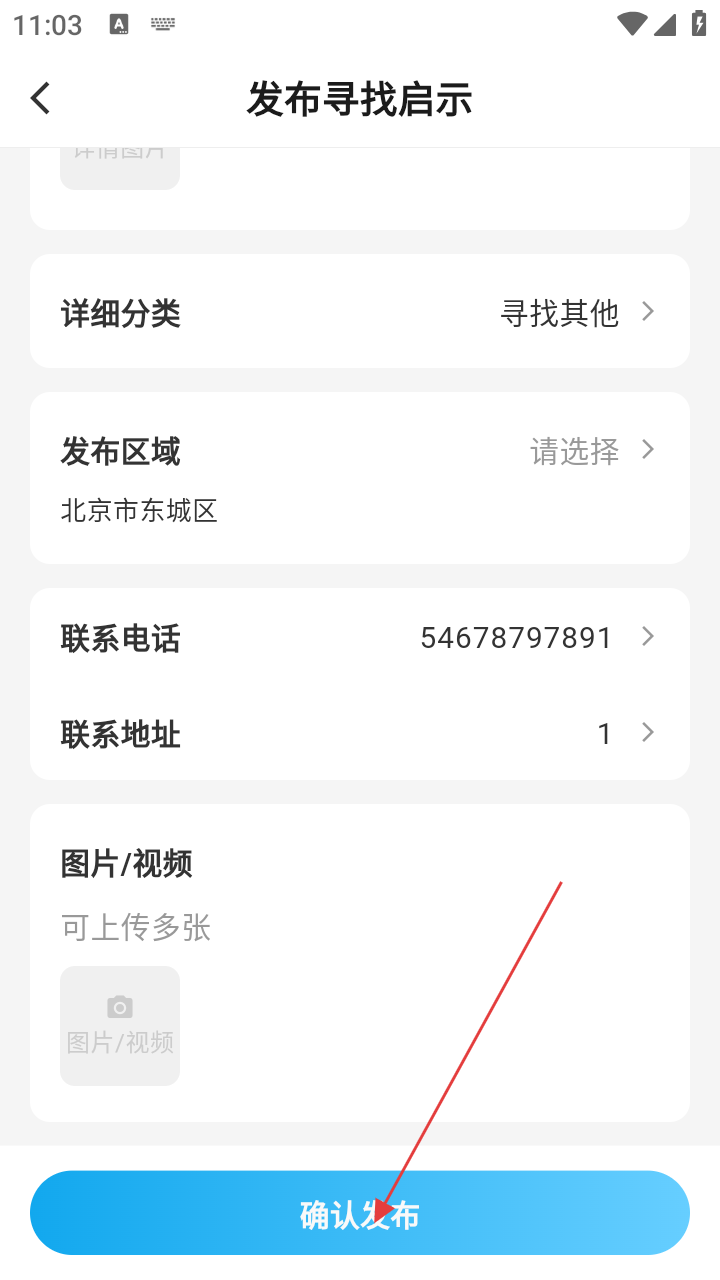Image resolution: width=720 pixels, height=1280 pixels.
Task: Open the 详细分类 category picker
Action: point(360,311)
